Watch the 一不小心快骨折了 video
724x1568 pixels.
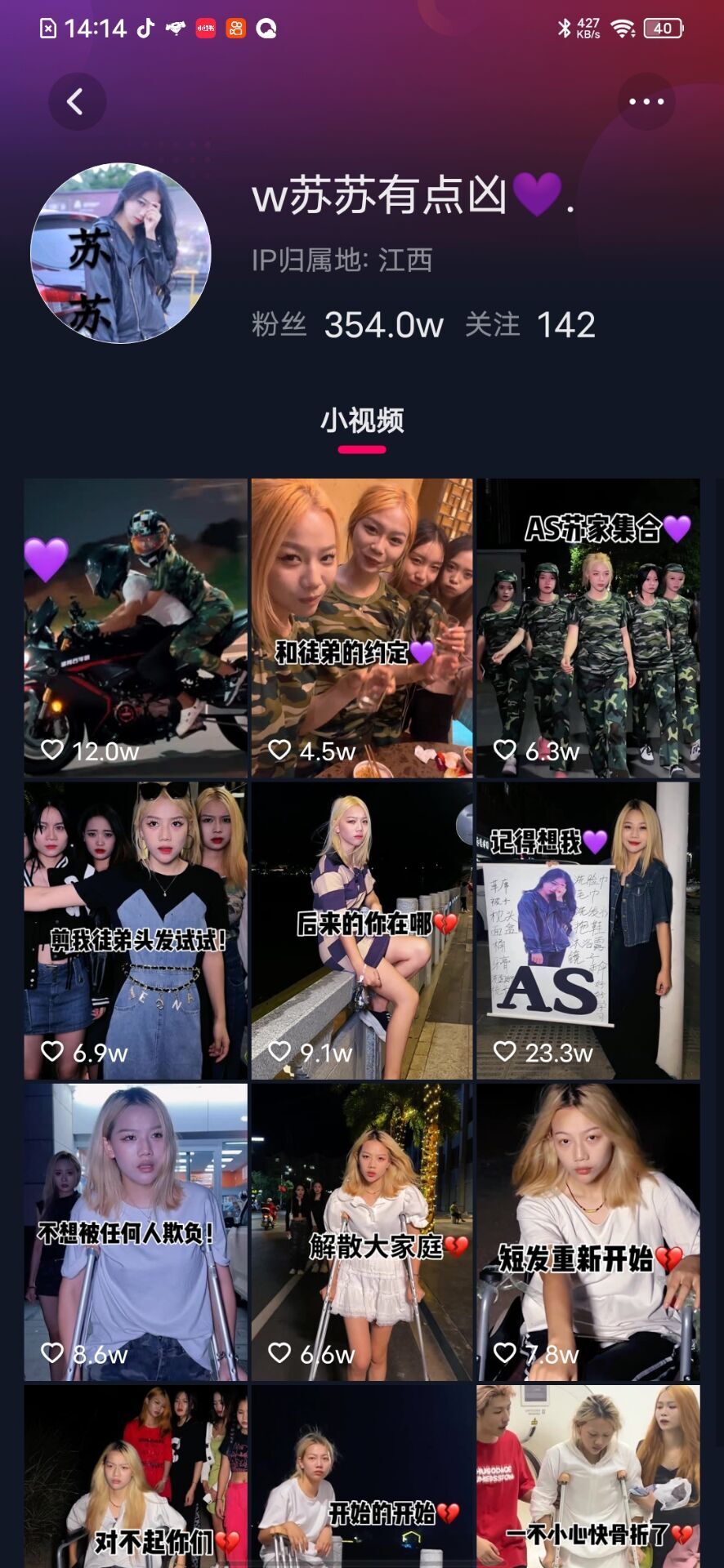tap(588, 1477)
